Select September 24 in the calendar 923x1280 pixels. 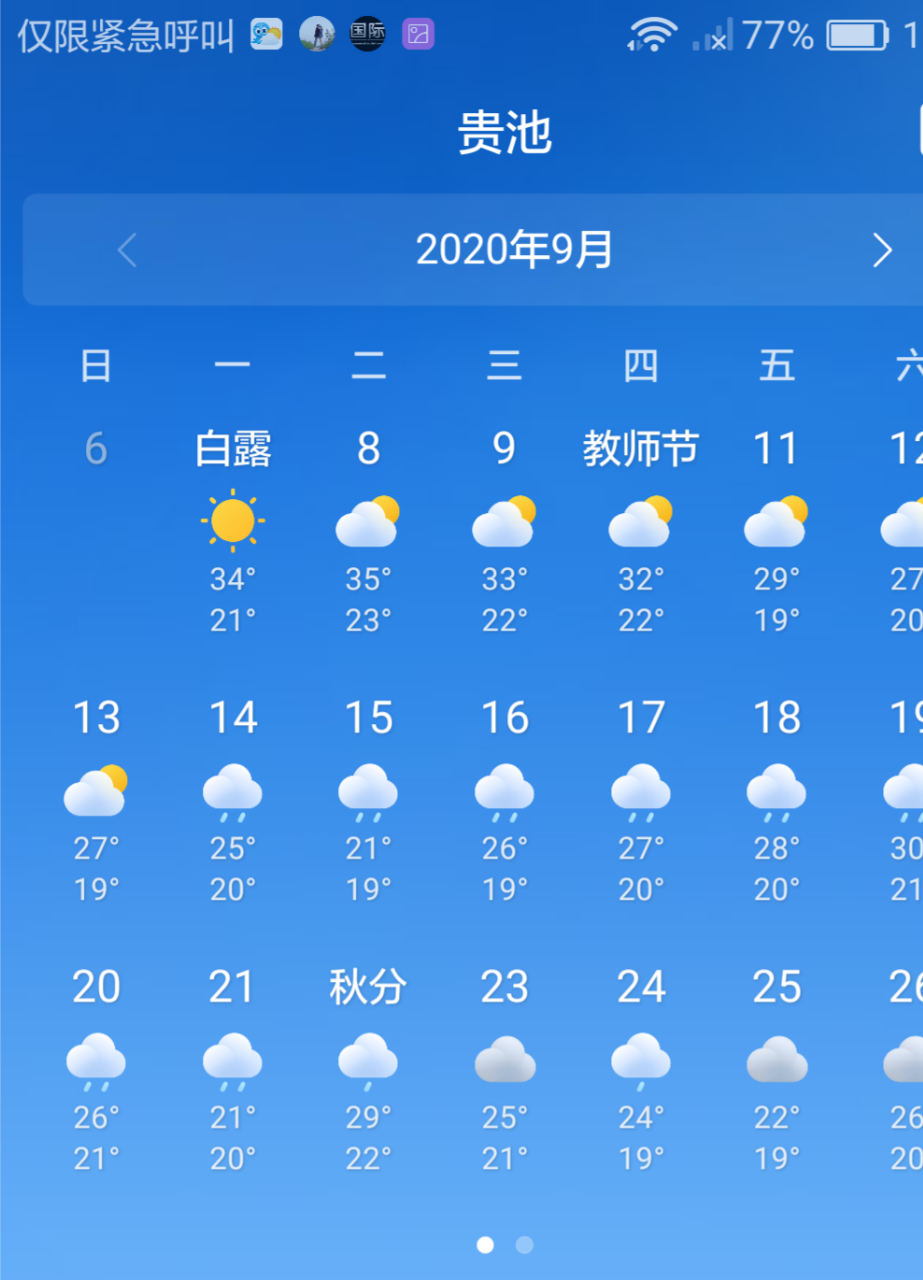[x=640, y=1070]
